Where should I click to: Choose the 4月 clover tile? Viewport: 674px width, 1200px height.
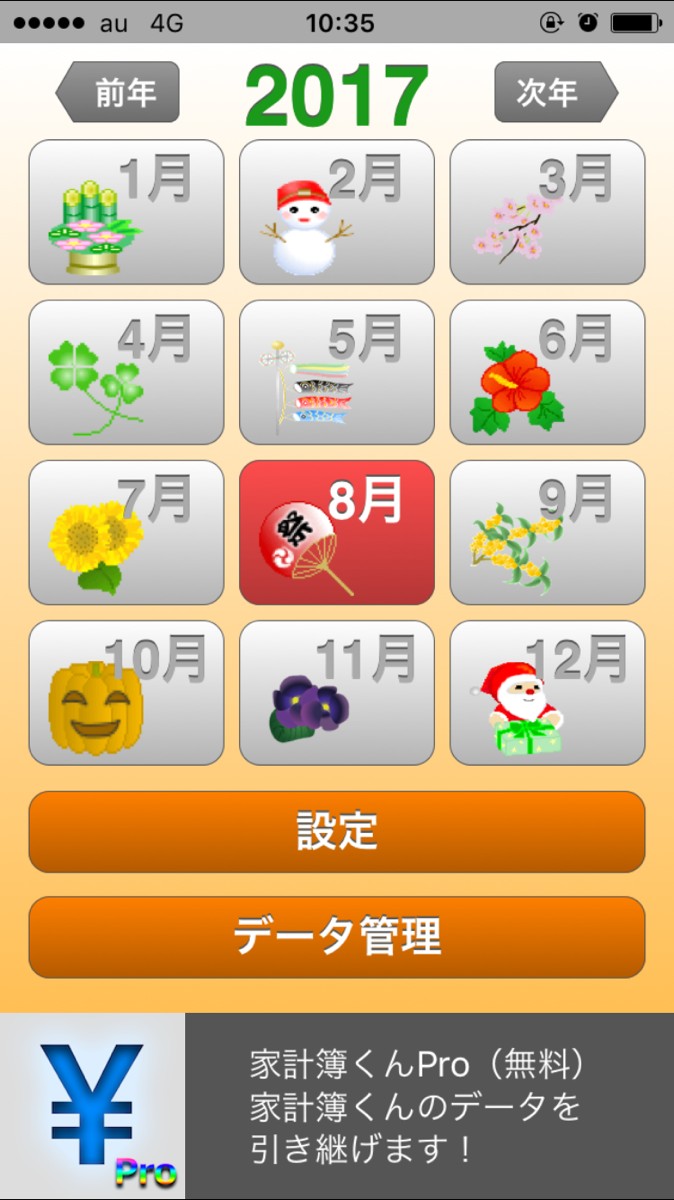point(126,372)
